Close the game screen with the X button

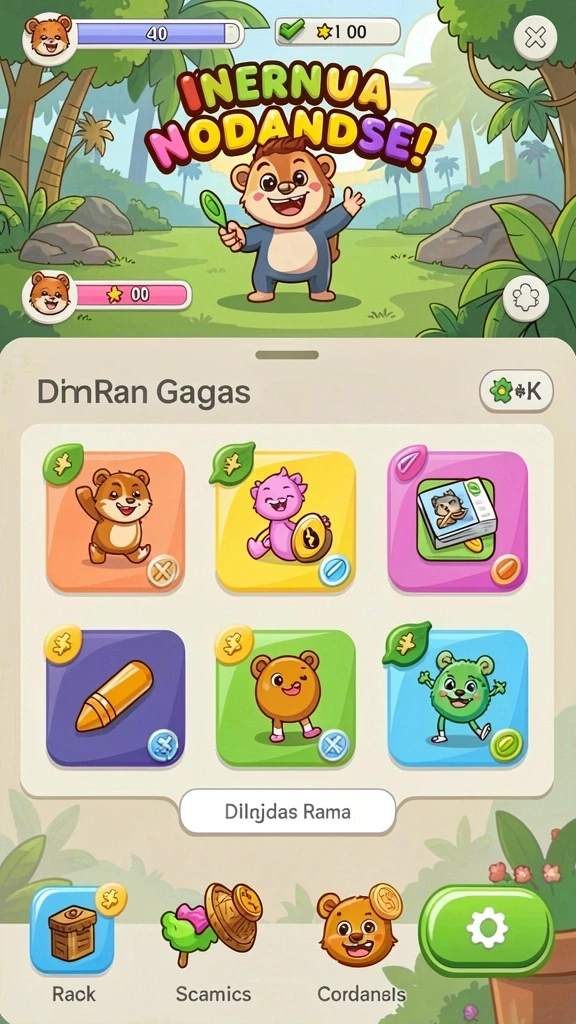point(535,38)
